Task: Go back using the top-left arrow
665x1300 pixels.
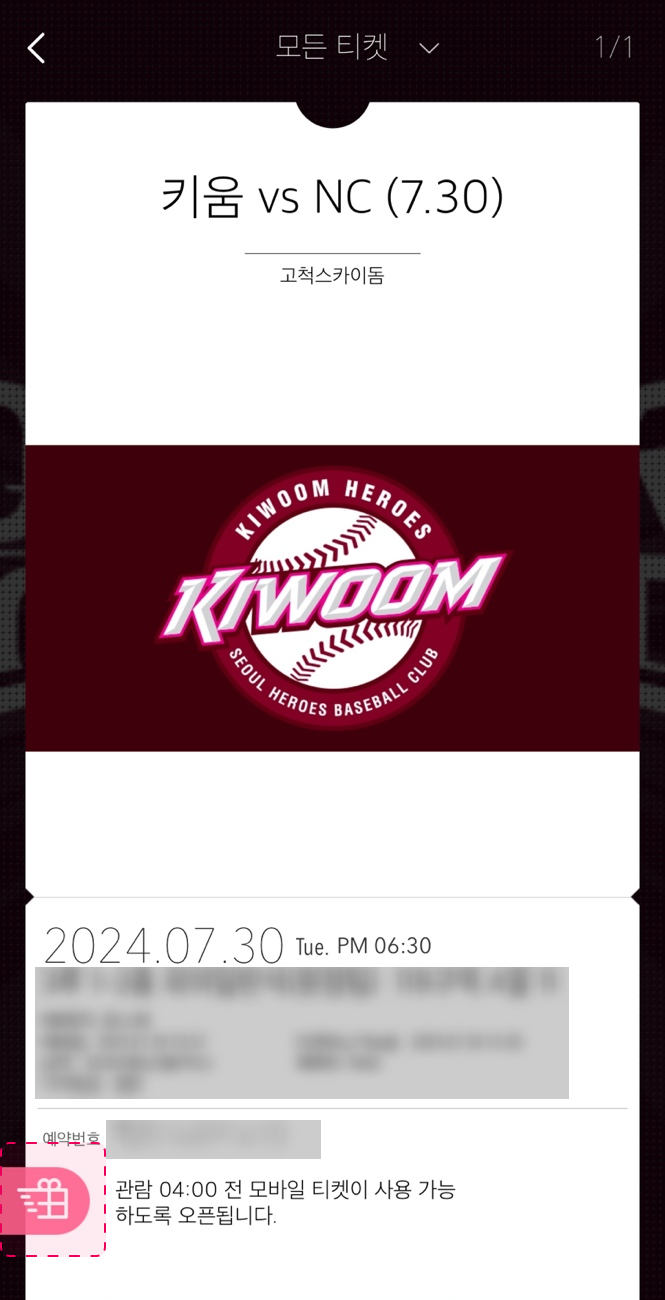Action: [x=37, y=48]
